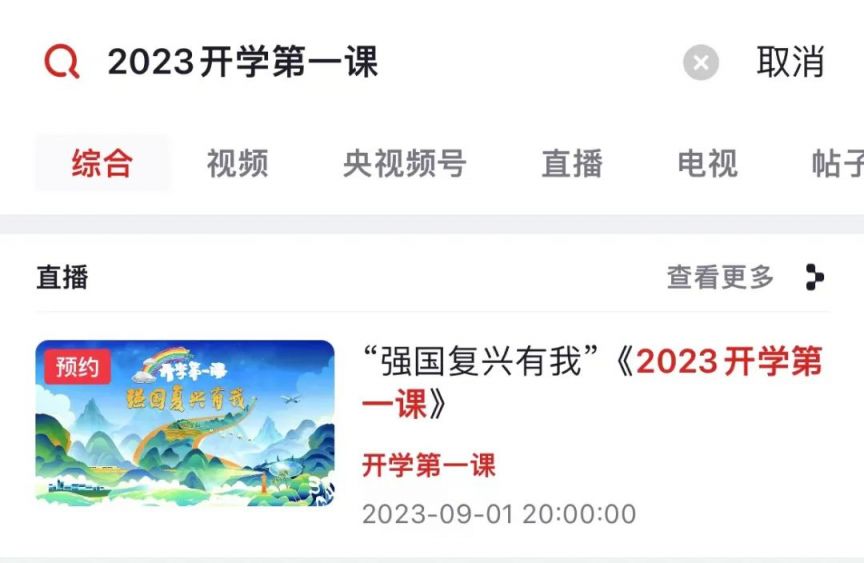Select the 综合 tab
Image resolution: width=864 pixels, height=563 pixels.
tap(102, 163)
